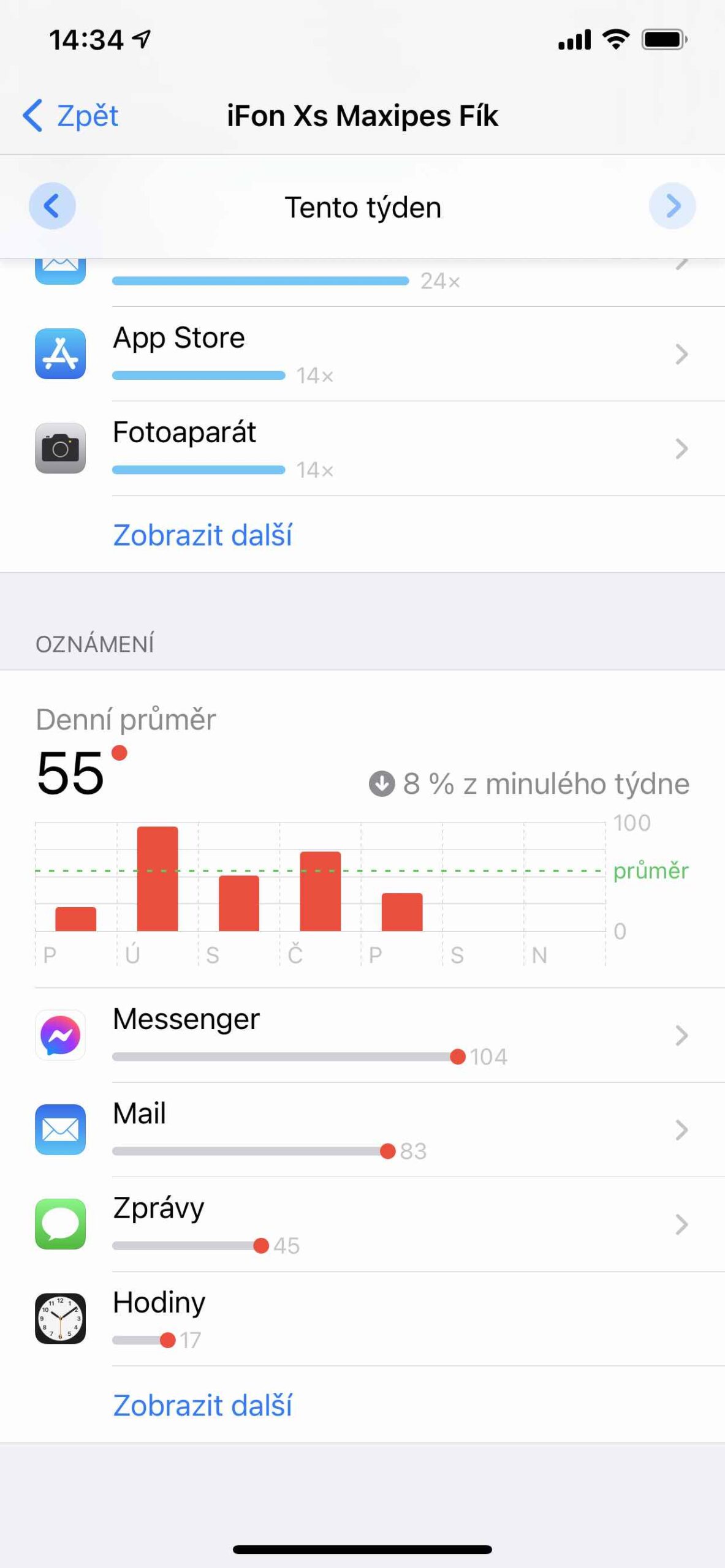
Task: Open the Fotoaparát detail chevron
Action: click(681, 450)
